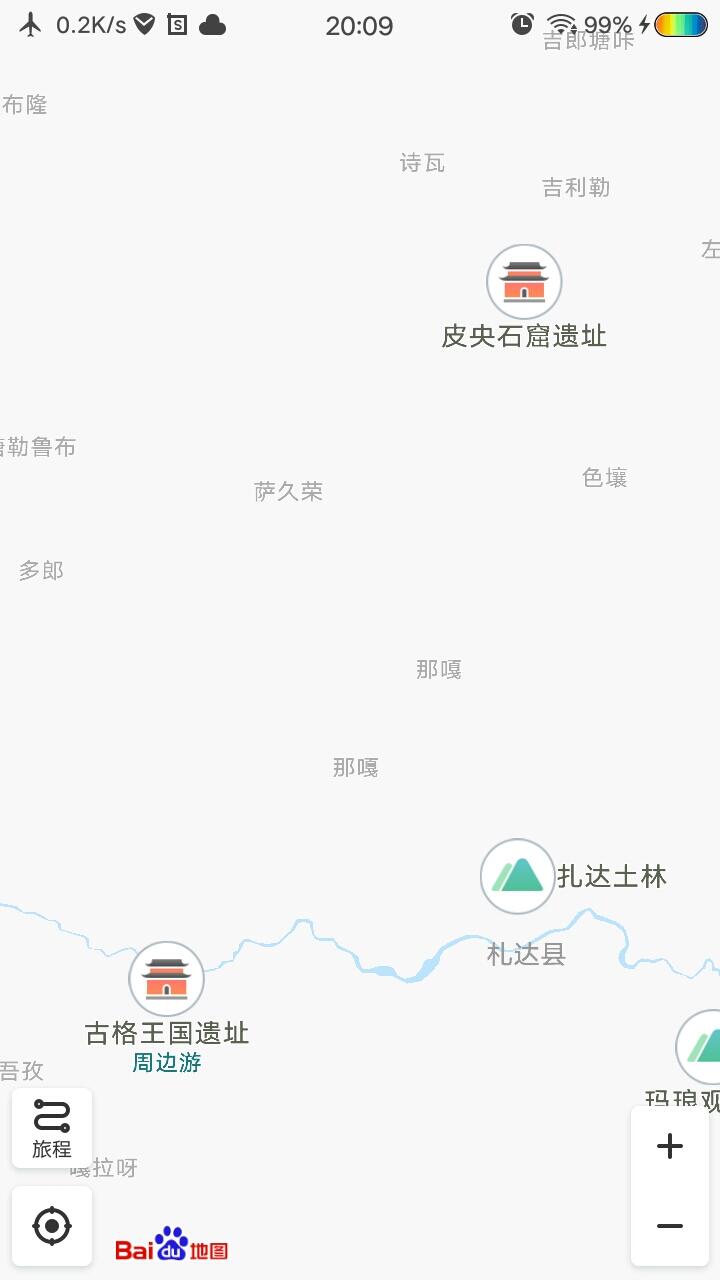This screenshot has height=1280, width=720.
Task: Select the partly hidden 玛瑙 scenic marker
Action: tap(702, 1047)
